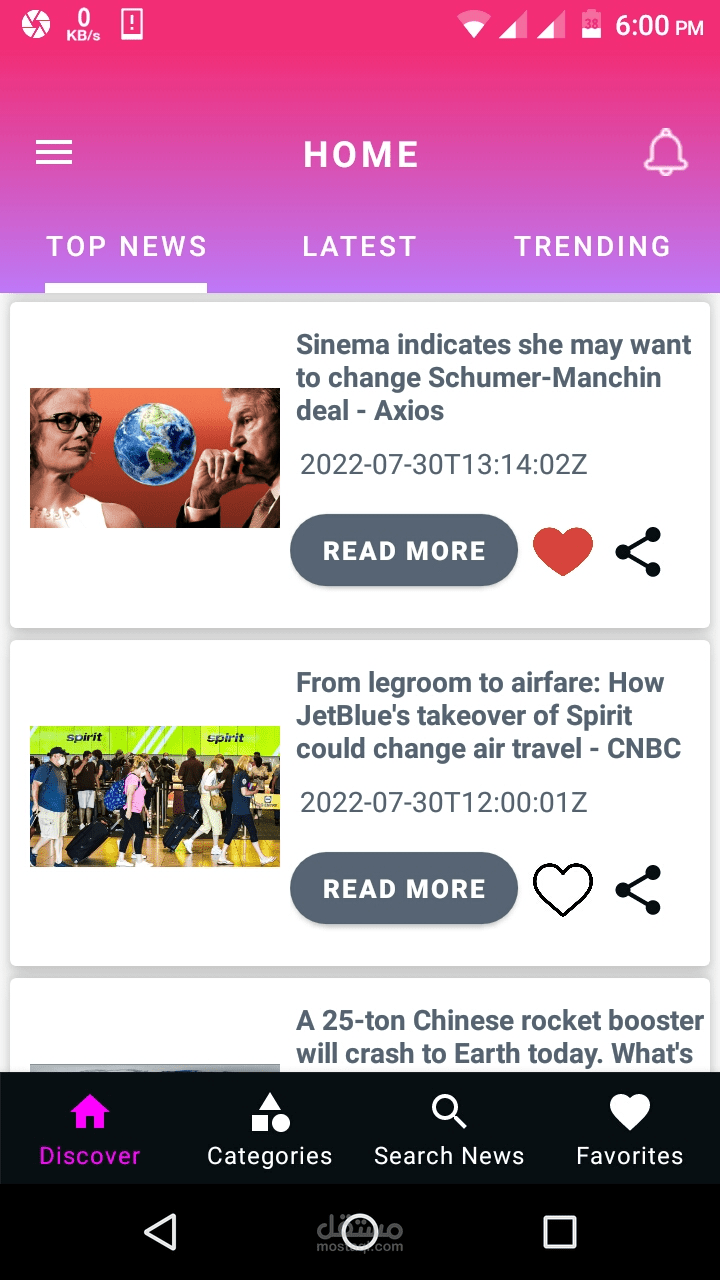
Task: Share the JetBlue takeover article
Action: (x=638, y=889)
